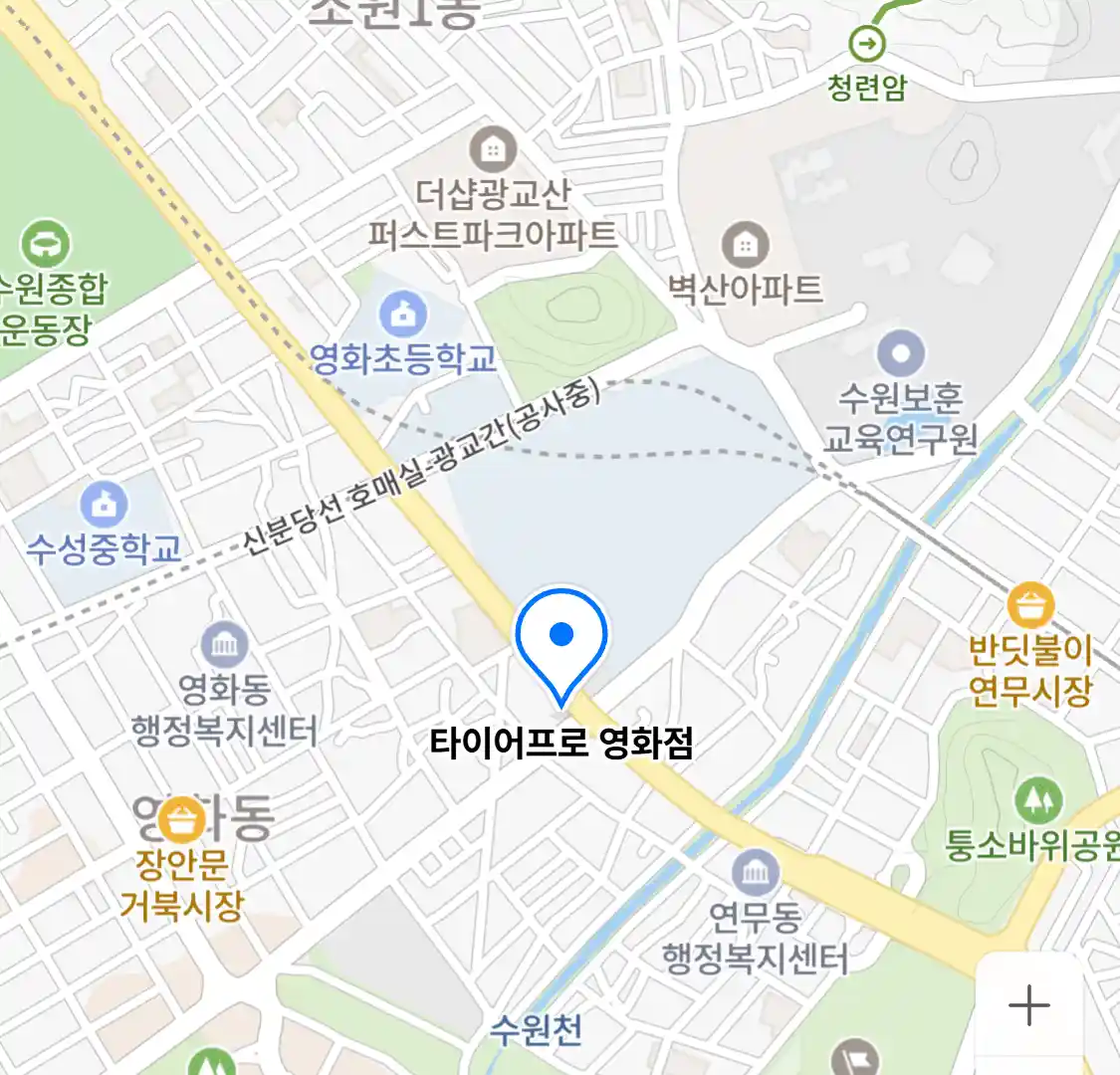
Task: Open 퉁소바위공원 park marker
Action: tap(1038, 799)
